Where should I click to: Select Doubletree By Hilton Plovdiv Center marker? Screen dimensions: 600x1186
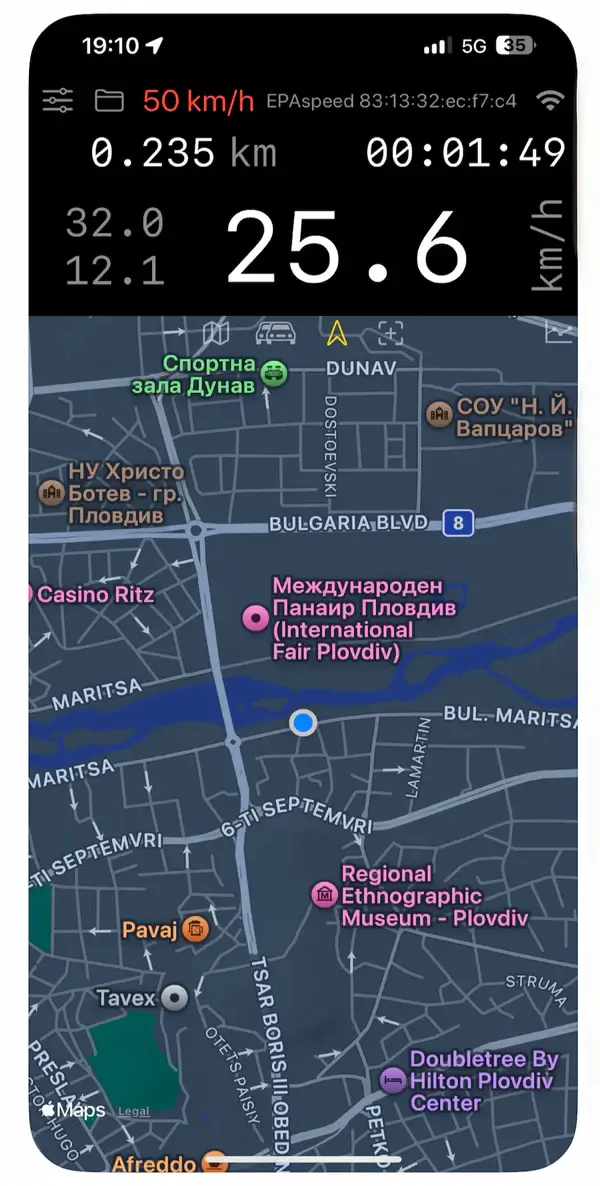click(x=393, y=1080)
